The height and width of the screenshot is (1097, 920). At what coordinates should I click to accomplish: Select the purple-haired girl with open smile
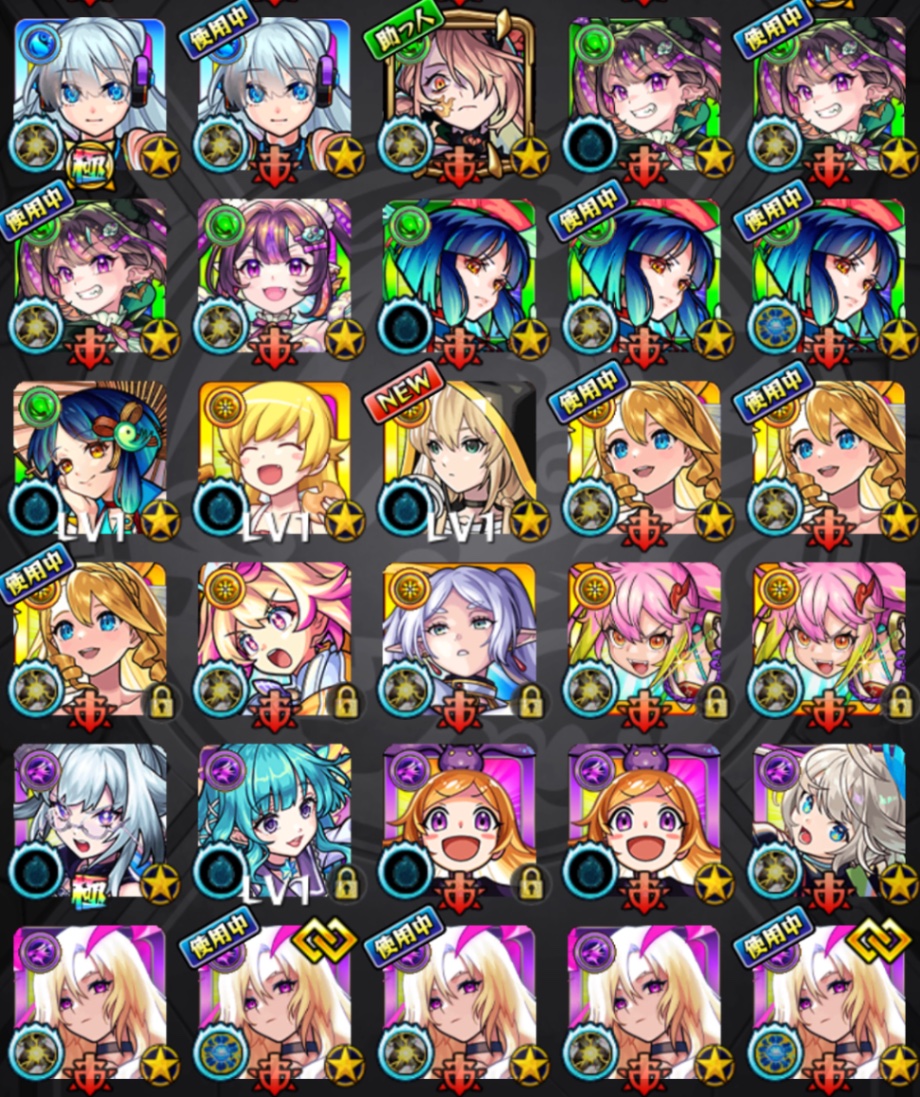click(x=275, y=277)
